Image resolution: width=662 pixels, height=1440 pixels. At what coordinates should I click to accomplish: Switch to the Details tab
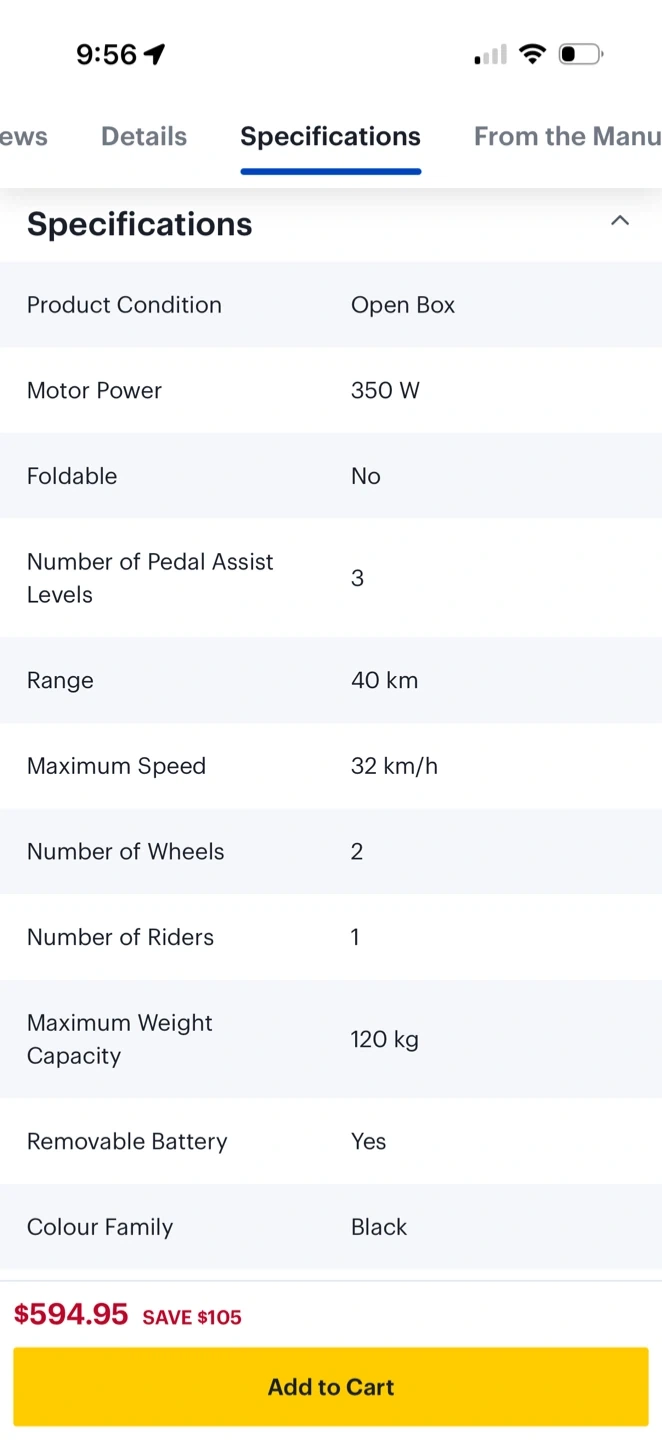144,137
